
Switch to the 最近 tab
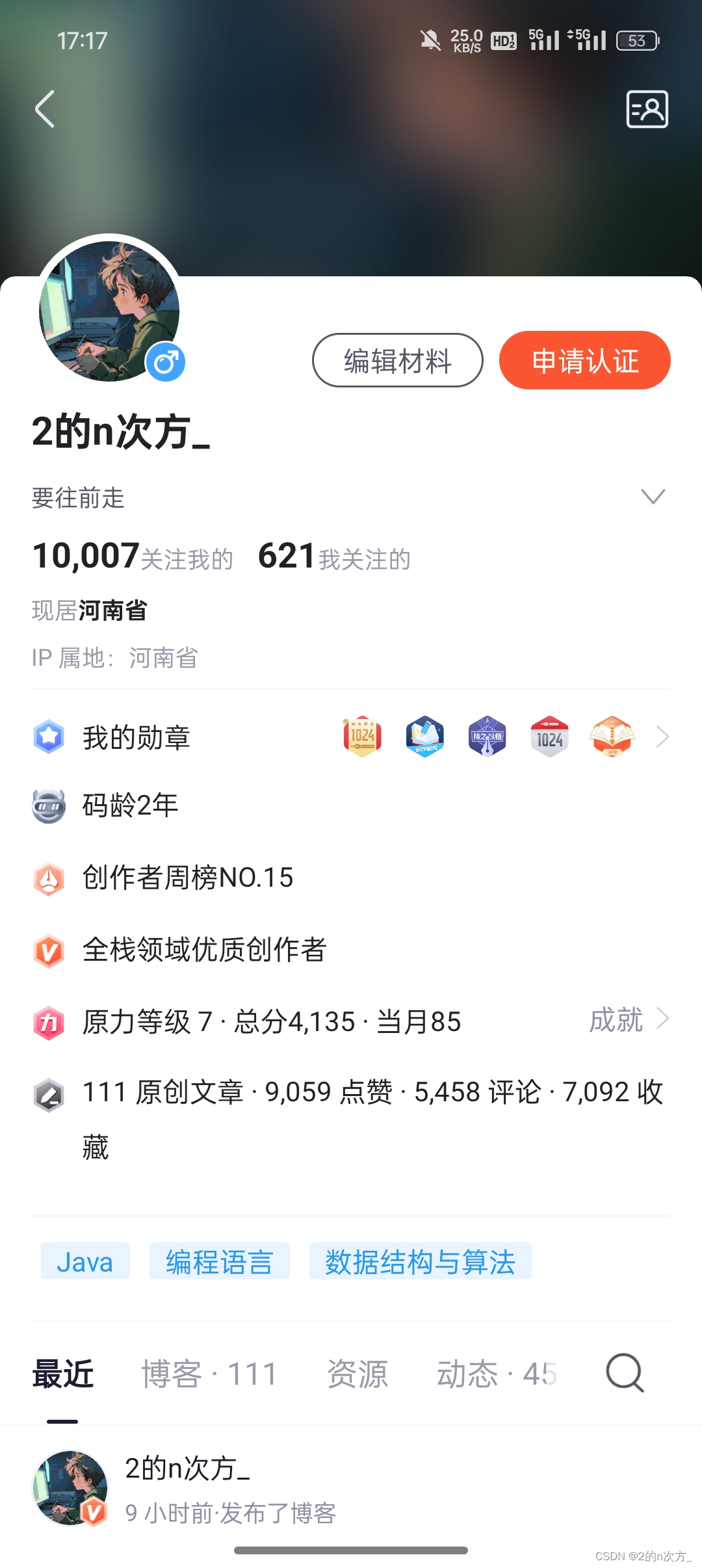63,1374
